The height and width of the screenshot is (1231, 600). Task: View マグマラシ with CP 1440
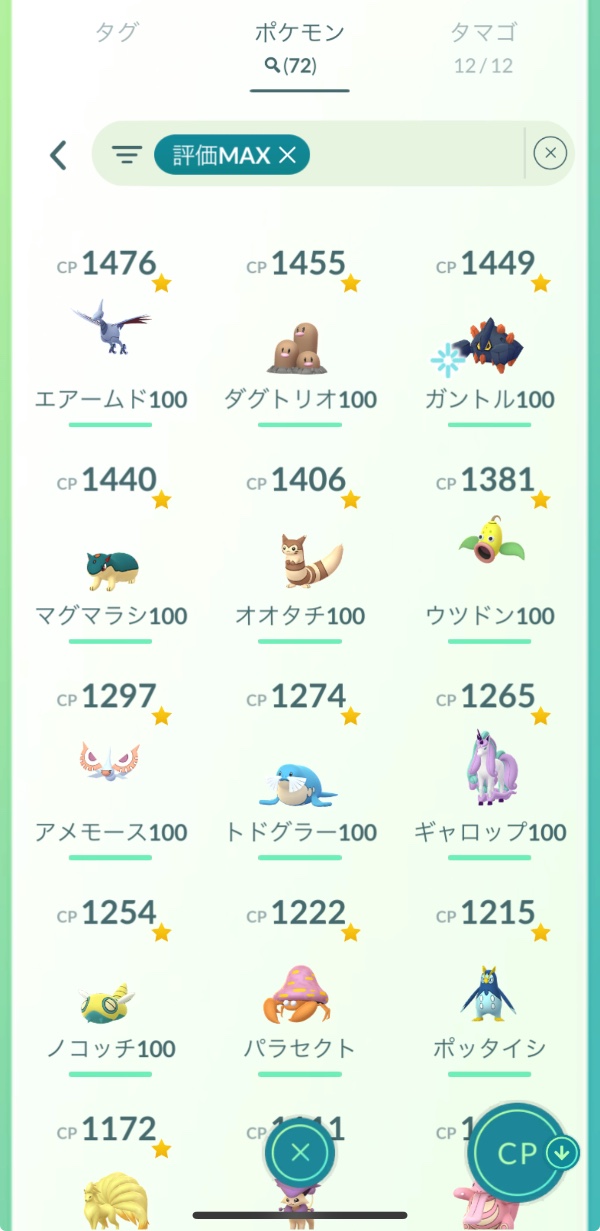point(111,565)
